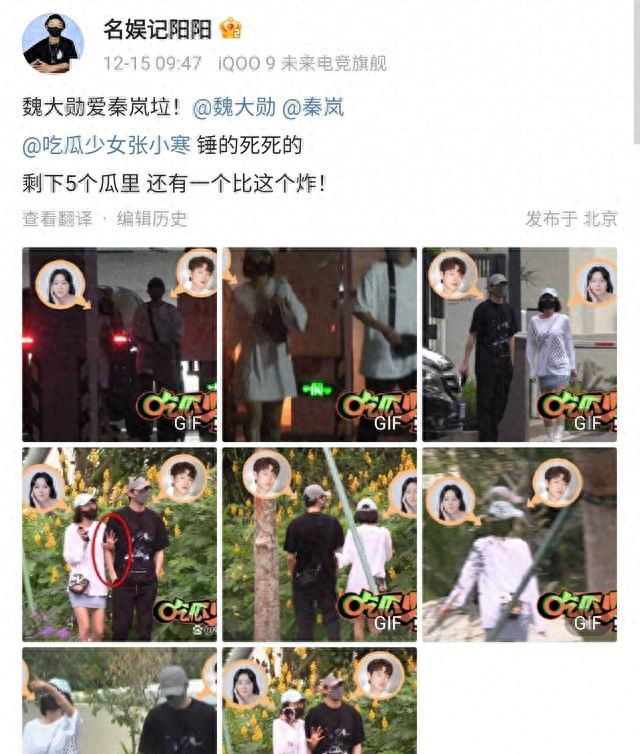View 编辑历史 edit history
Viewport: 640px width, 754px height.
pyautogui.click(x=152, y=218)
